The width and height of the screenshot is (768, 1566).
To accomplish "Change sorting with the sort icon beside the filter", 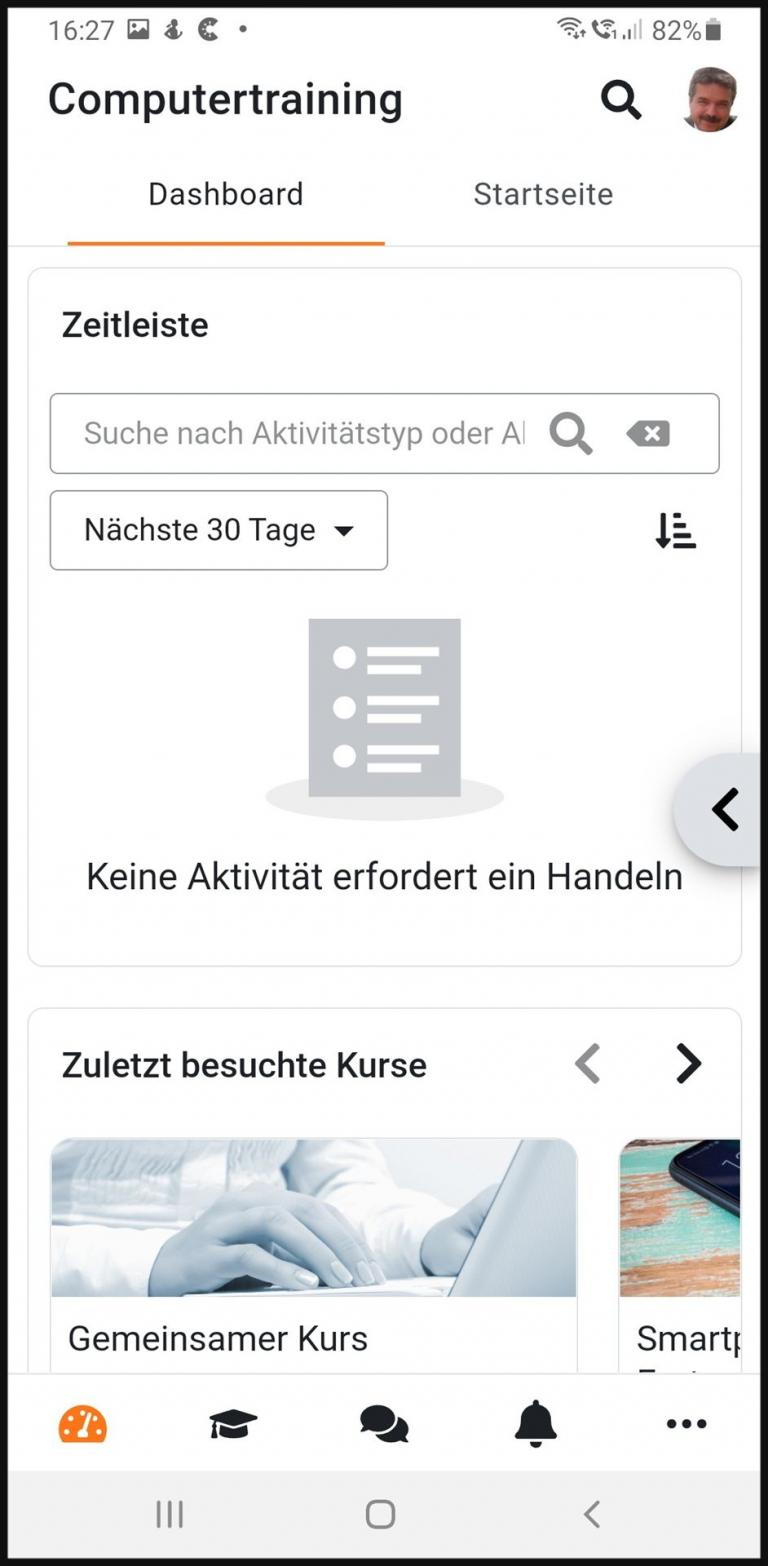I will 675,531.
